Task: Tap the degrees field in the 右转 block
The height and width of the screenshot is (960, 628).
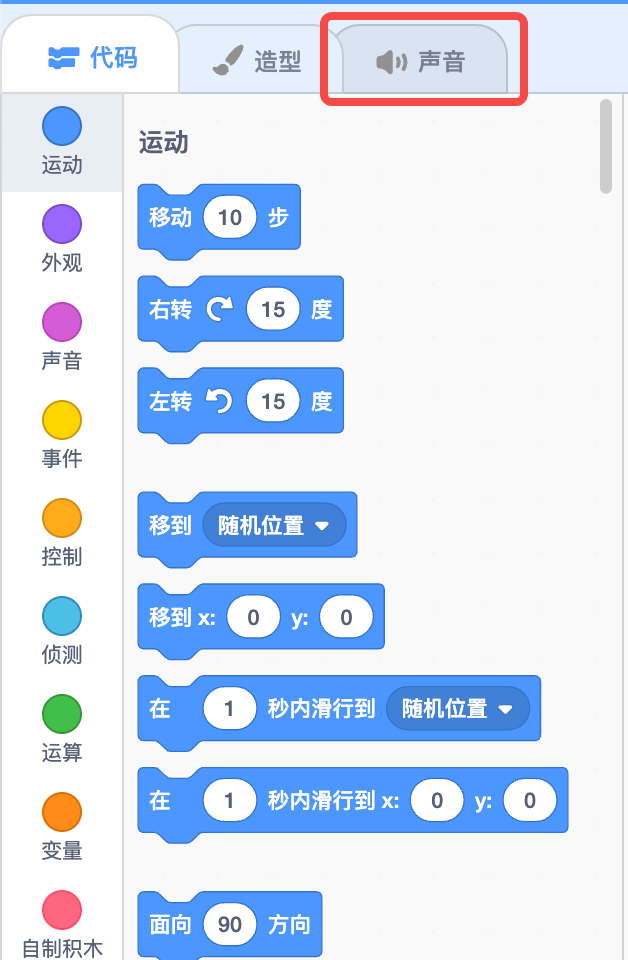Action: pos(273,310)
